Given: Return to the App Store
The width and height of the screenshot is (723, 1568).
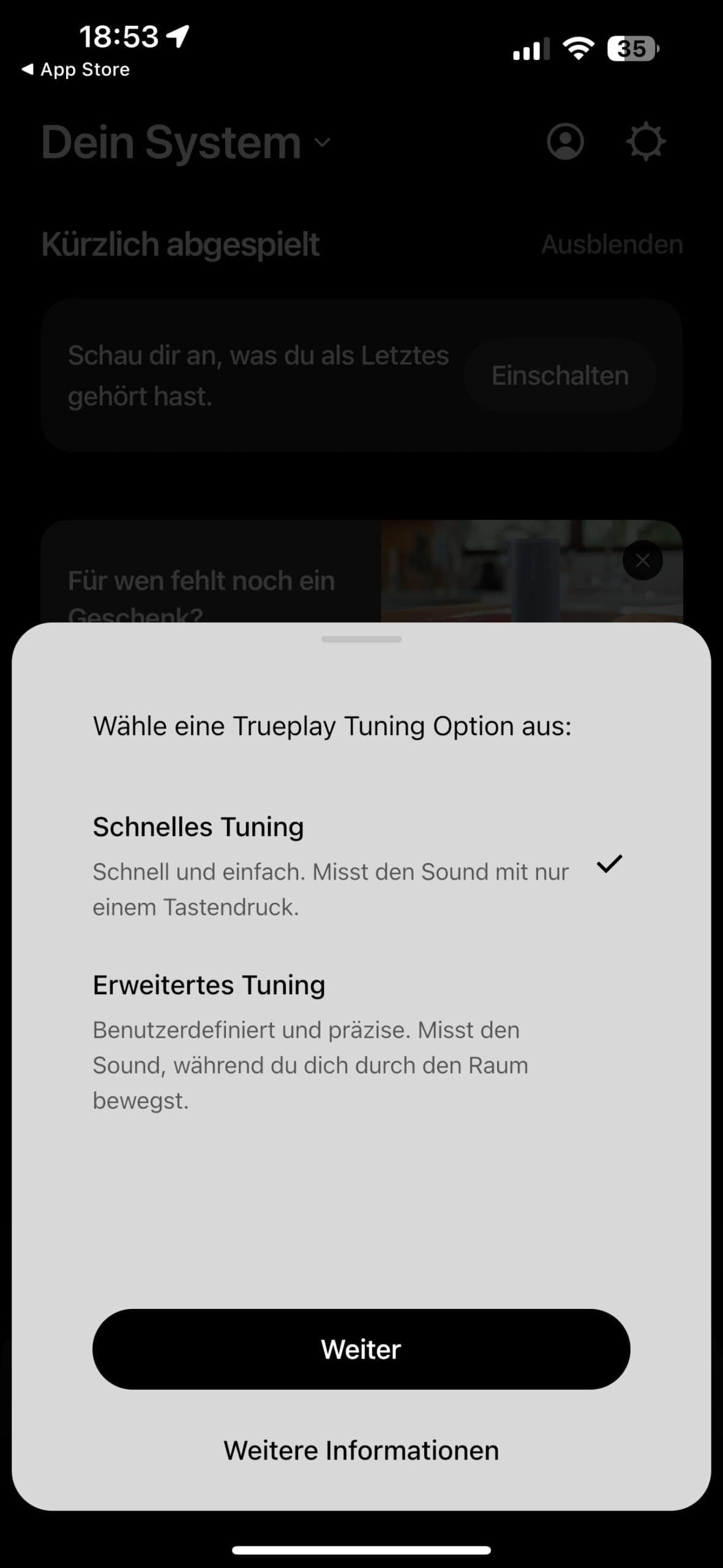Looking at the screenshot, I should (76, 70).
